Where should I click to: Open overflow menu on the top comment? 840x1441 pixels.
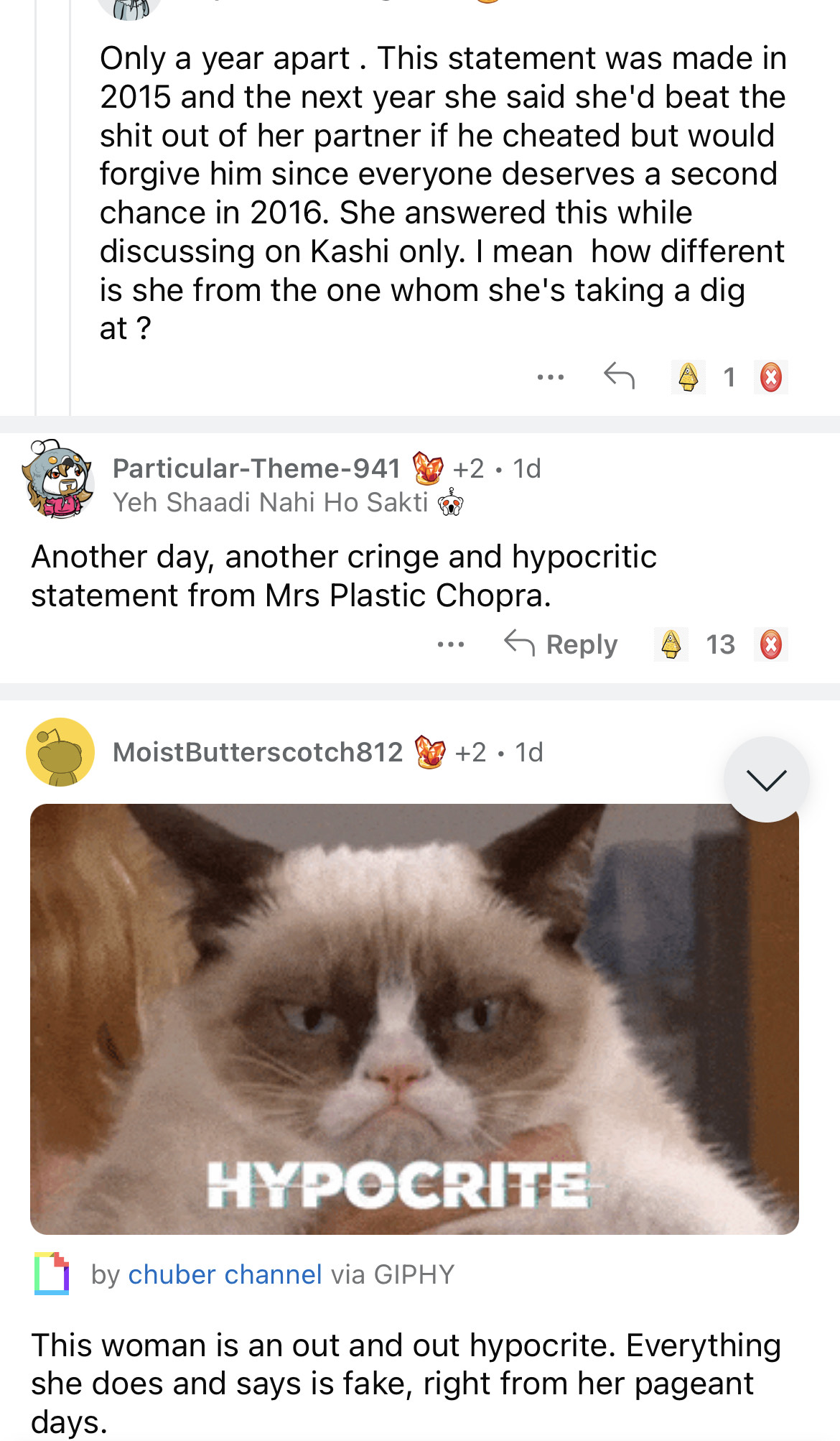click(x=551, y=377)
